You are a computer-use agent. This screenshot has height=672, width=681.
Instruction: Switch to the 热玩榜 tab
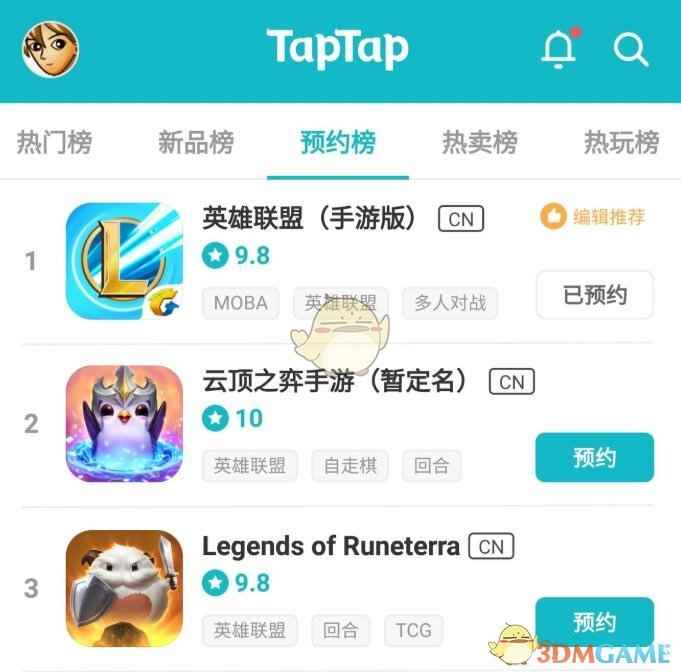621,142
